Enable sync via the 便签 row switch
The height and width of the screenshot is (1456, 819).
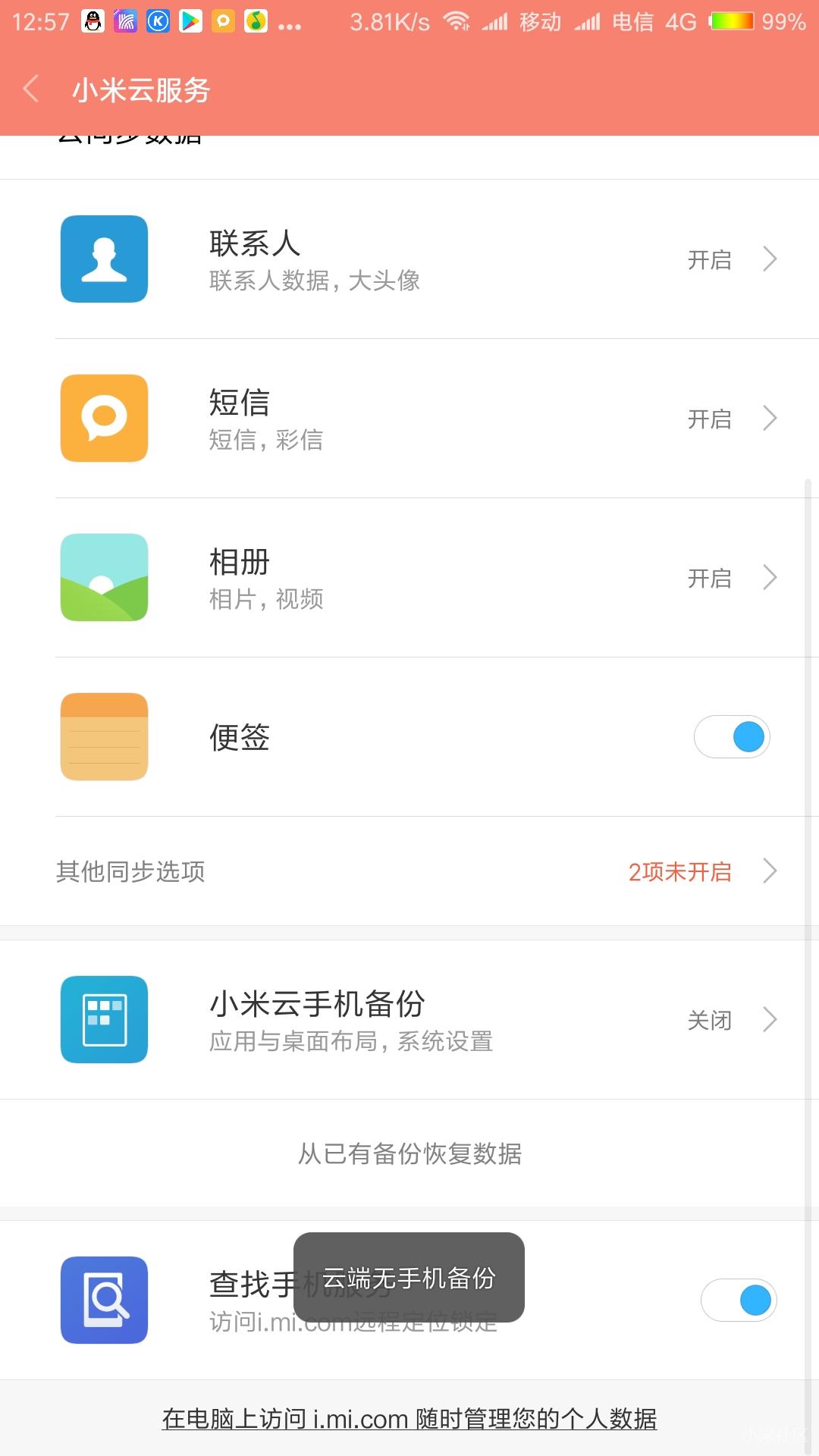tap(732, 736)
